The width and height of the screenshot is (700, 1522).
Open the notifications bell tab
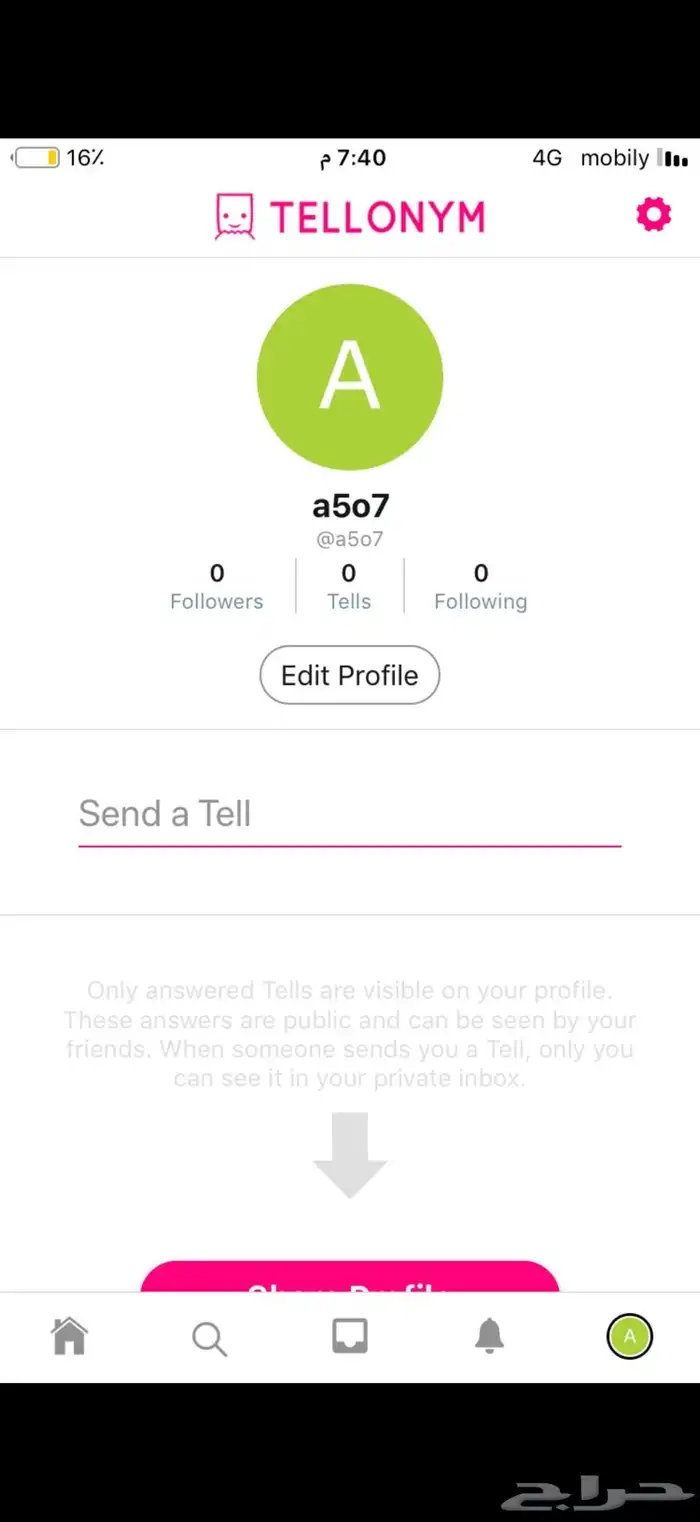489,1335
